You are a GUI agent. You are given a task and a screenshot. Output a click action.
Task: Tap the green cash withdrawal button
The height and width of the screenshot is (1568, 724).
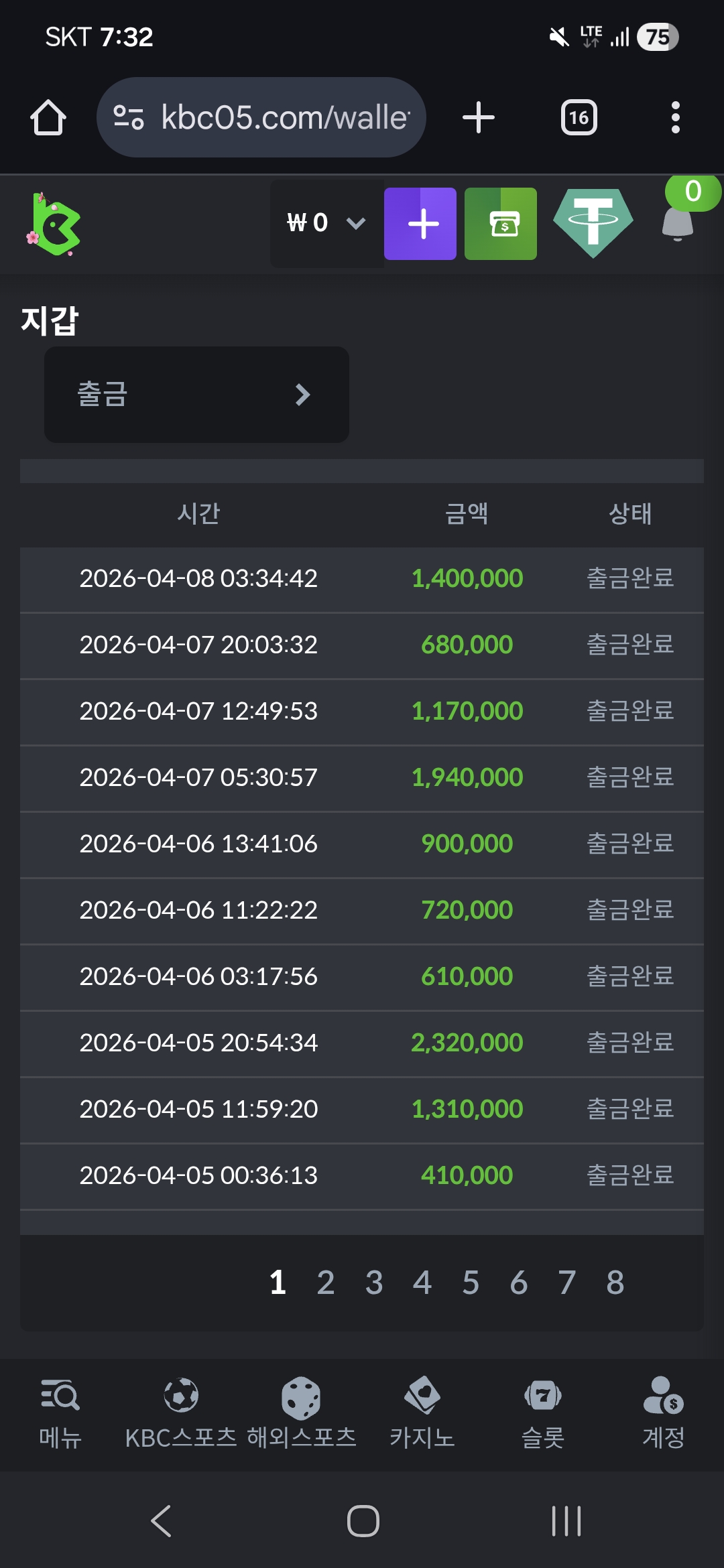point(501,224)
